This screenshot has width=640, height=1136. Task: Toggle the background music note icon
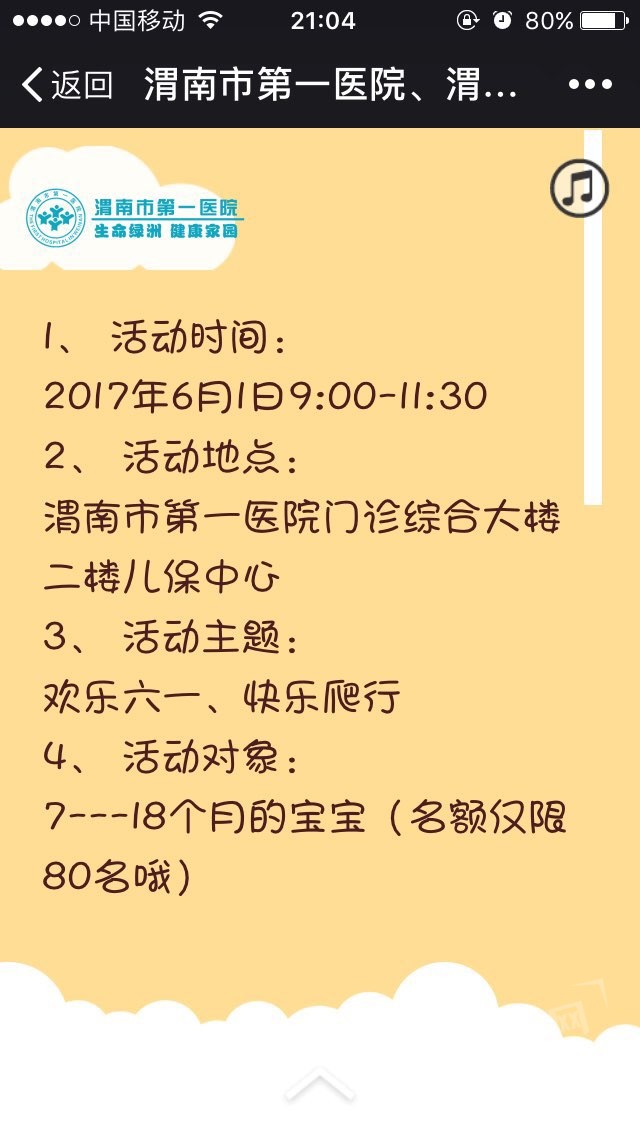pos(579,187)
